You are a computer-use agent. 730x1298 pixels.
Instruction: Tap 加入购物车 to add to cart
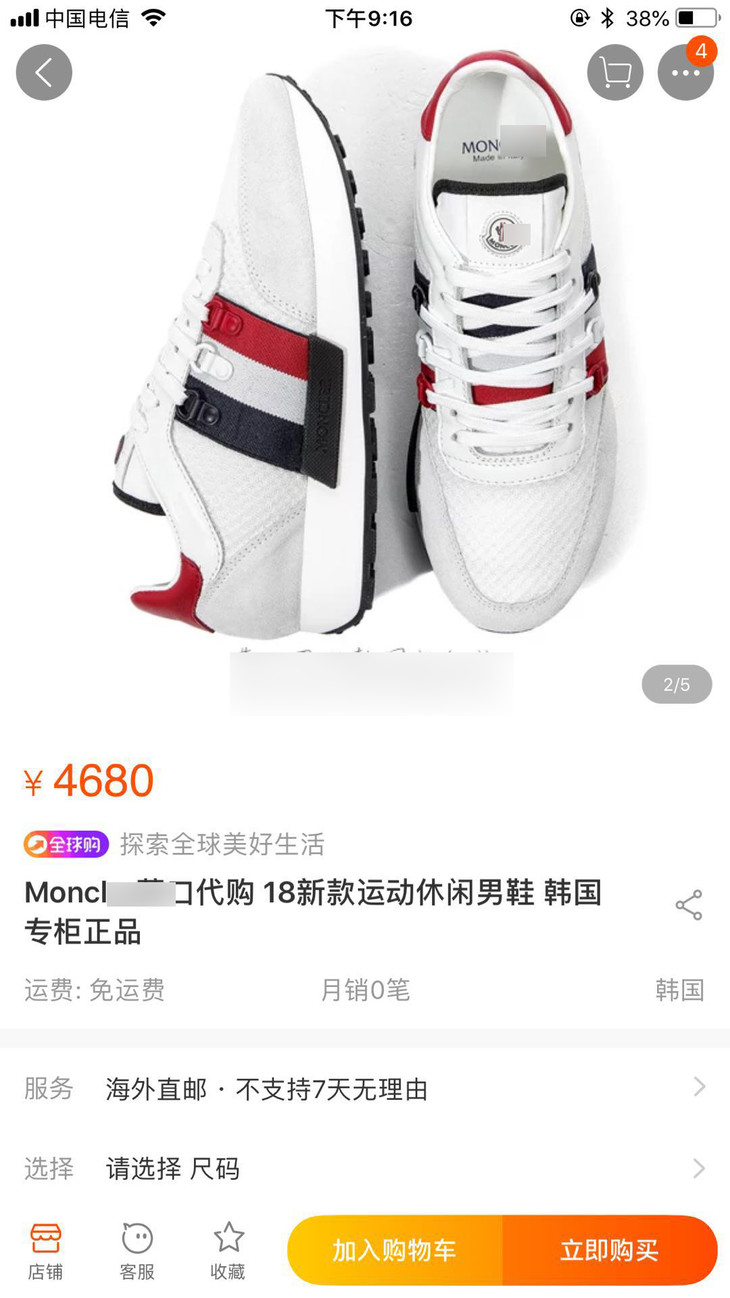pos(395,1250)
